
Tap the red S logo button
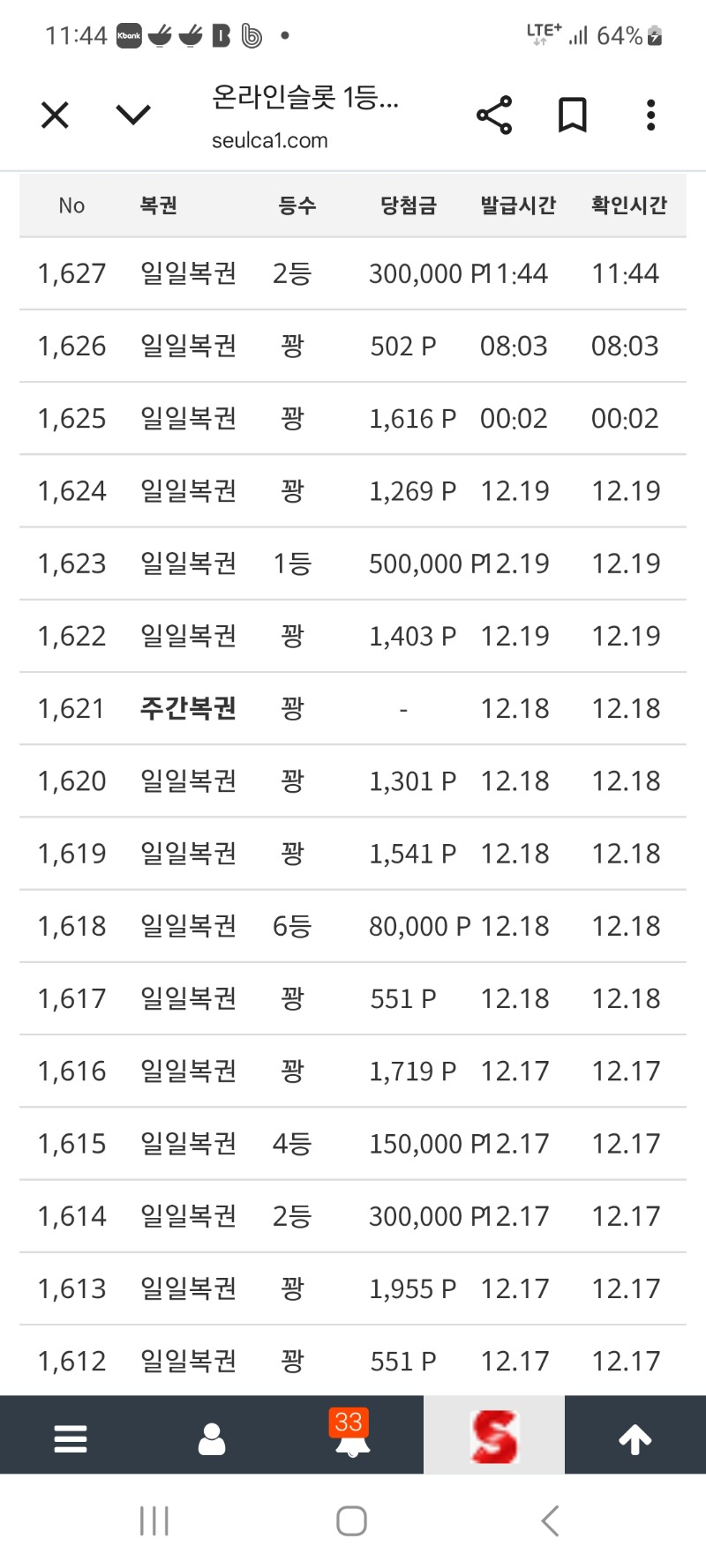click(494, 1437)
